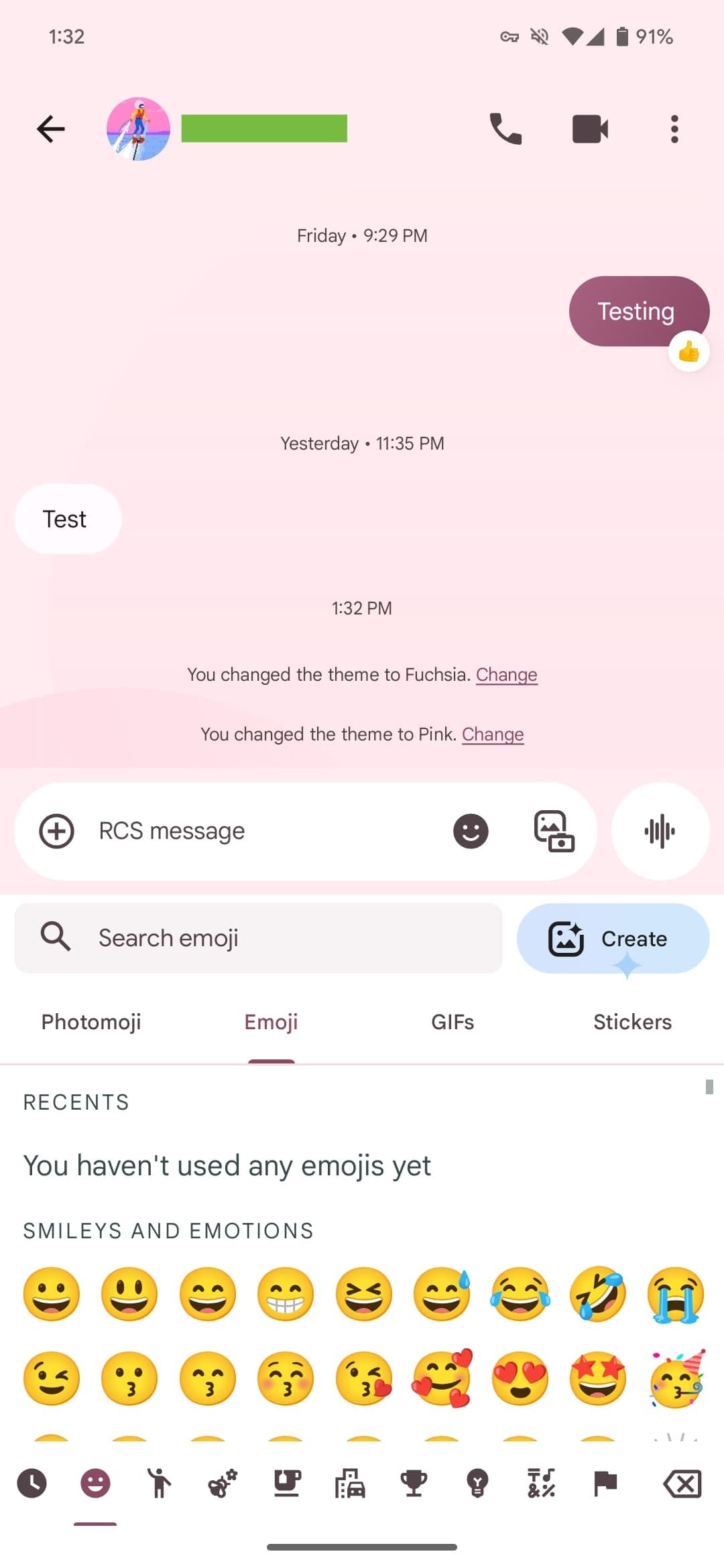Tap Change next to Pink theme

click(493, 734)
